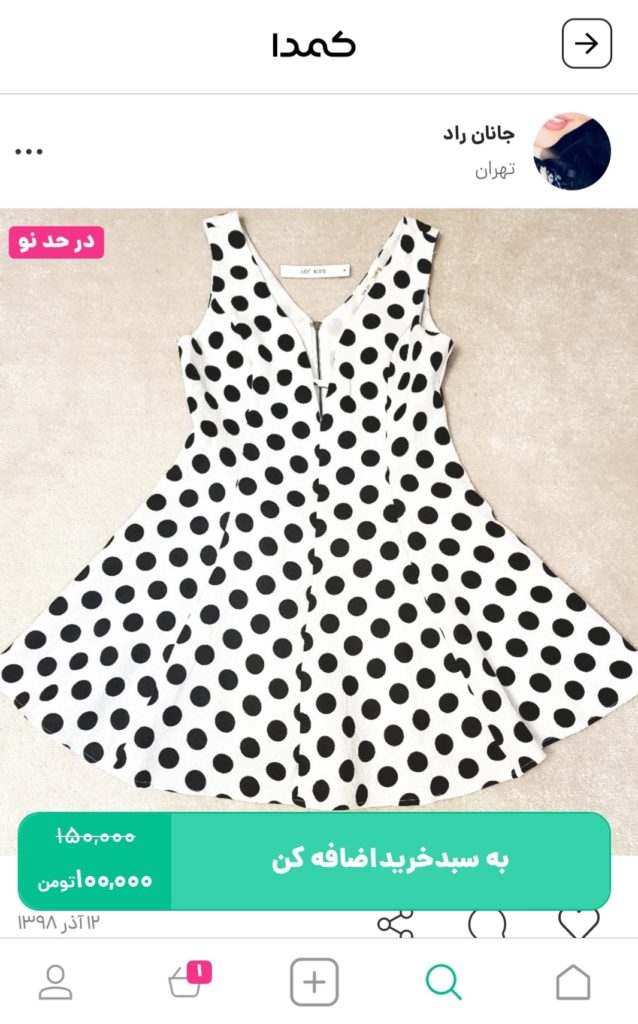Open the shopping basket tab
Viewport: 638px width, 1024px height.
pyautogui.click(x=187, y=982)
